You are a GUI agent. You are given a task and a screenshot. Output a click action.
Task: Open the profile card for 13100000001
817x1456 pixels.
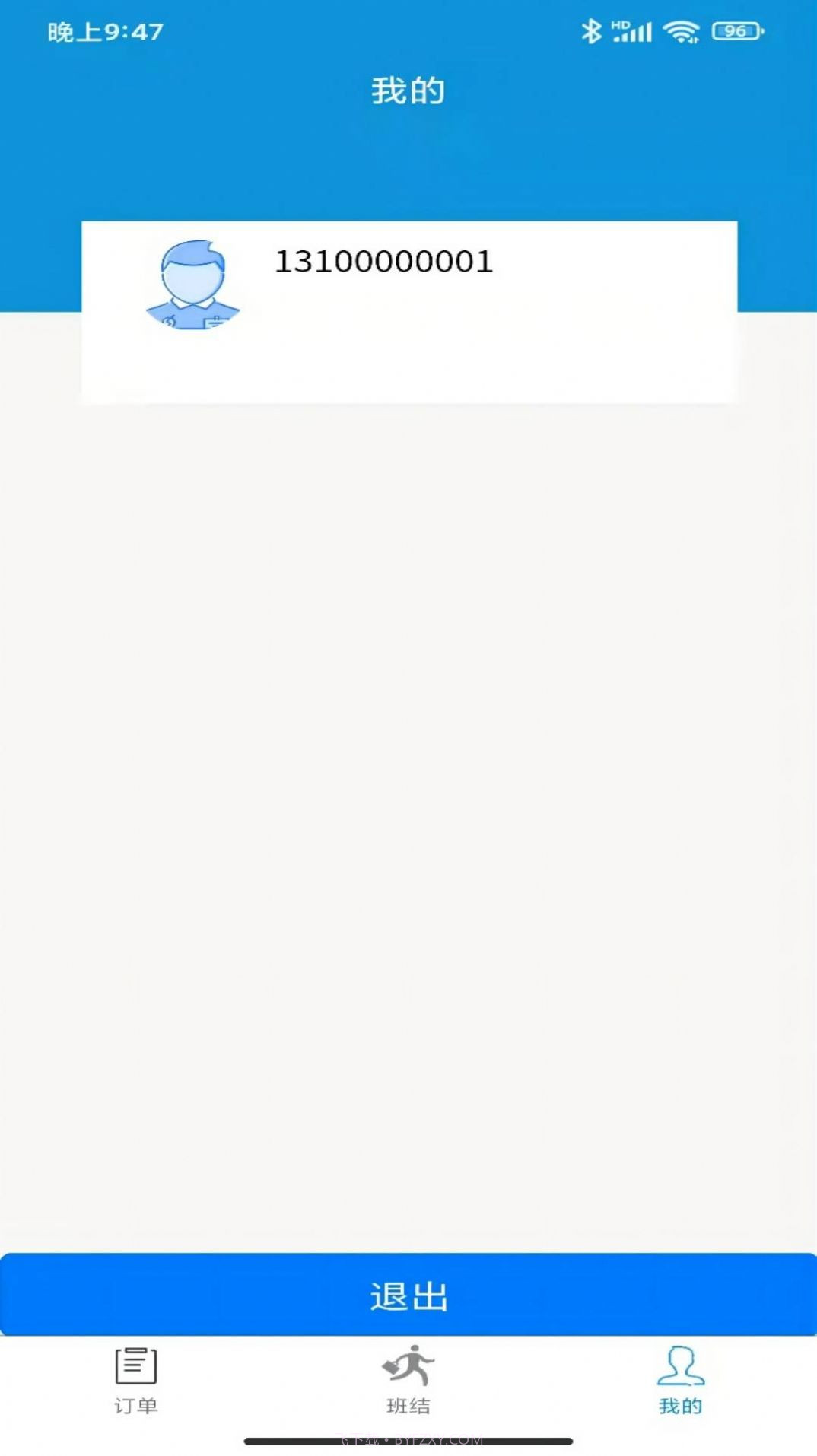pyautogui.click(x=408, y=311)
